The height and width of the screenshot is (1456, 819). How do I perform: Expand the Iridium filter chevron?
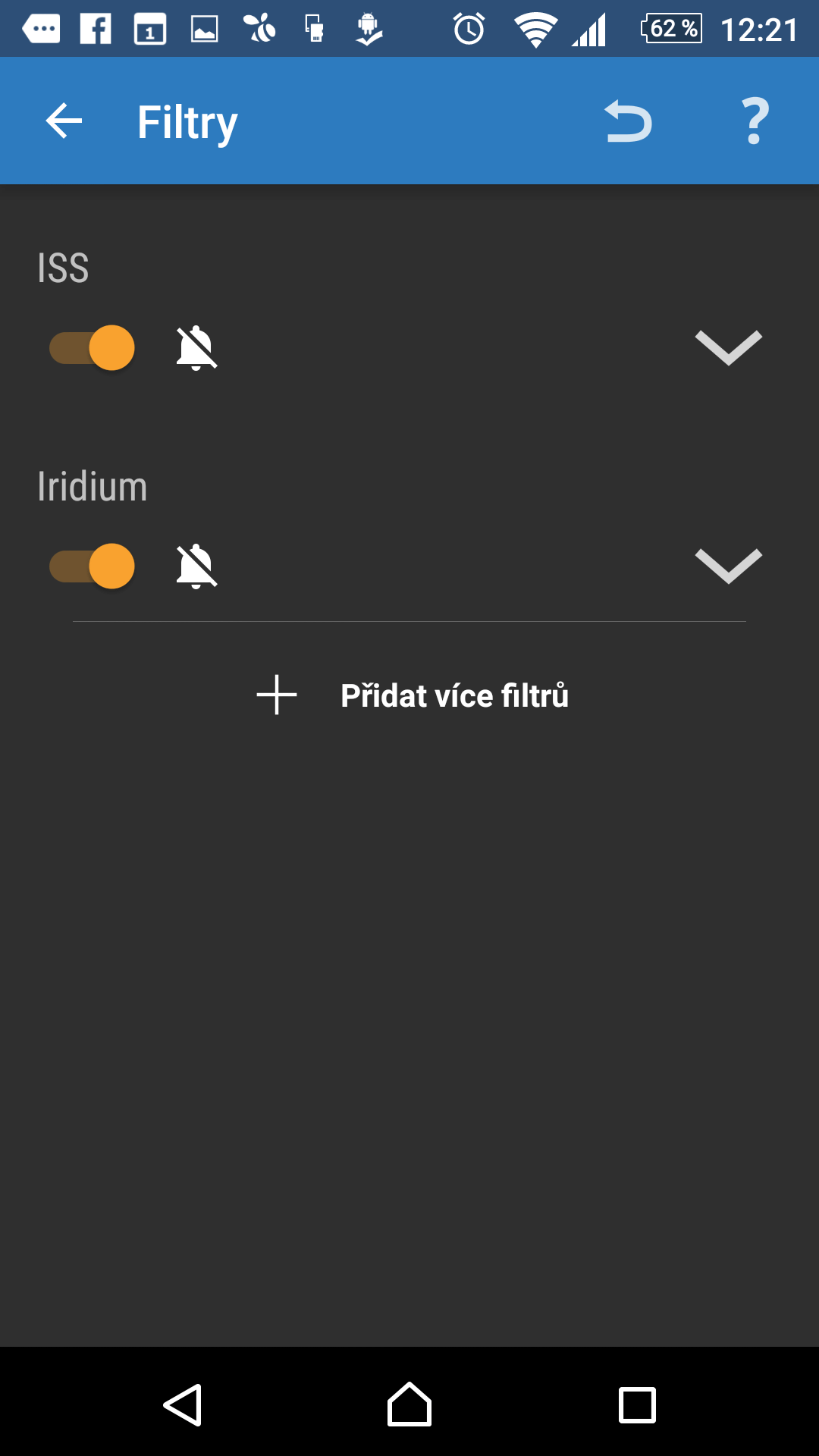click(x=728, y=566)
